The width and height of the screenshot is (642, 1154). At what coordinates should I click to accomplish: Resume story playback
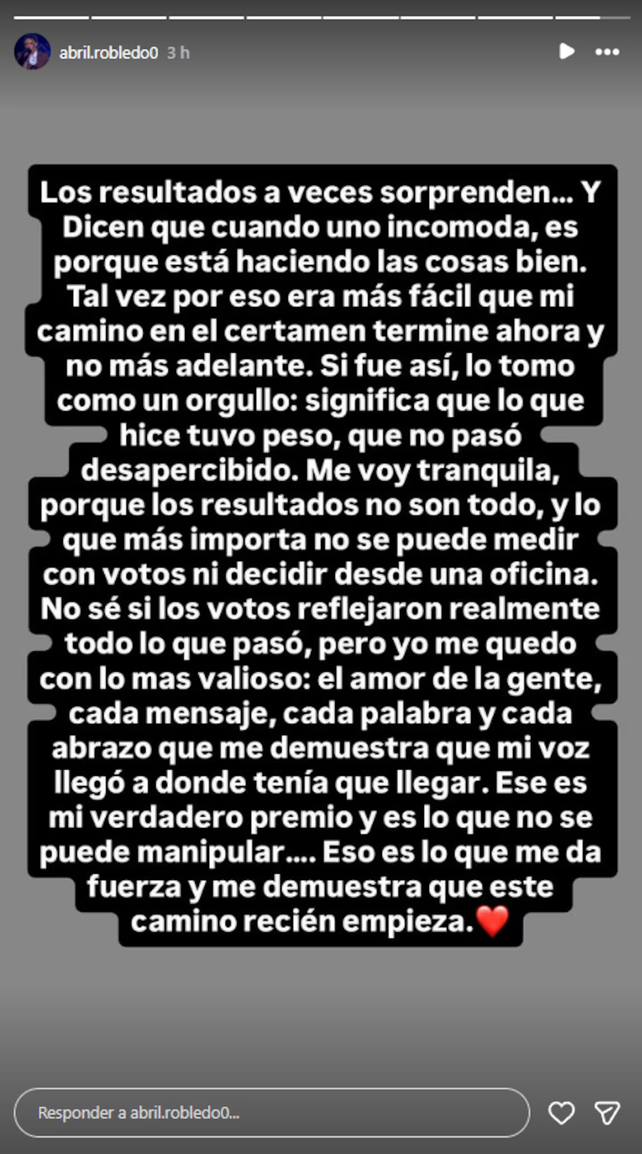[566, 51]
